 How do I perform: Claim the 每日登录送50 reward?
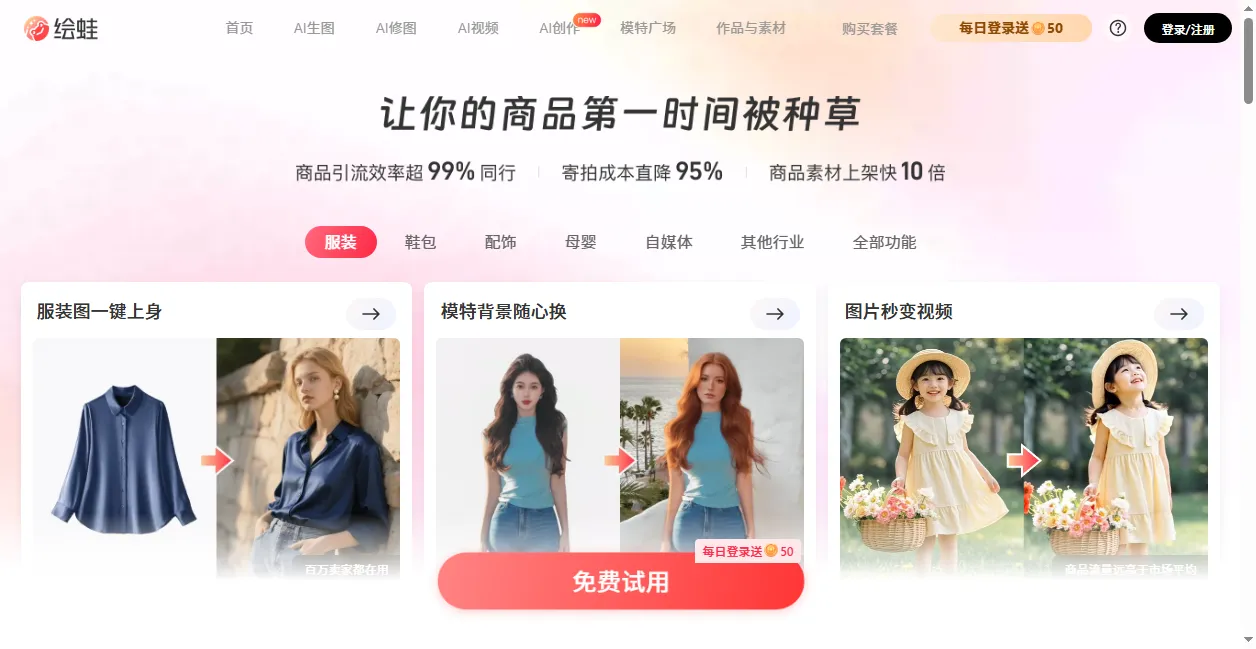(1010, 28)
